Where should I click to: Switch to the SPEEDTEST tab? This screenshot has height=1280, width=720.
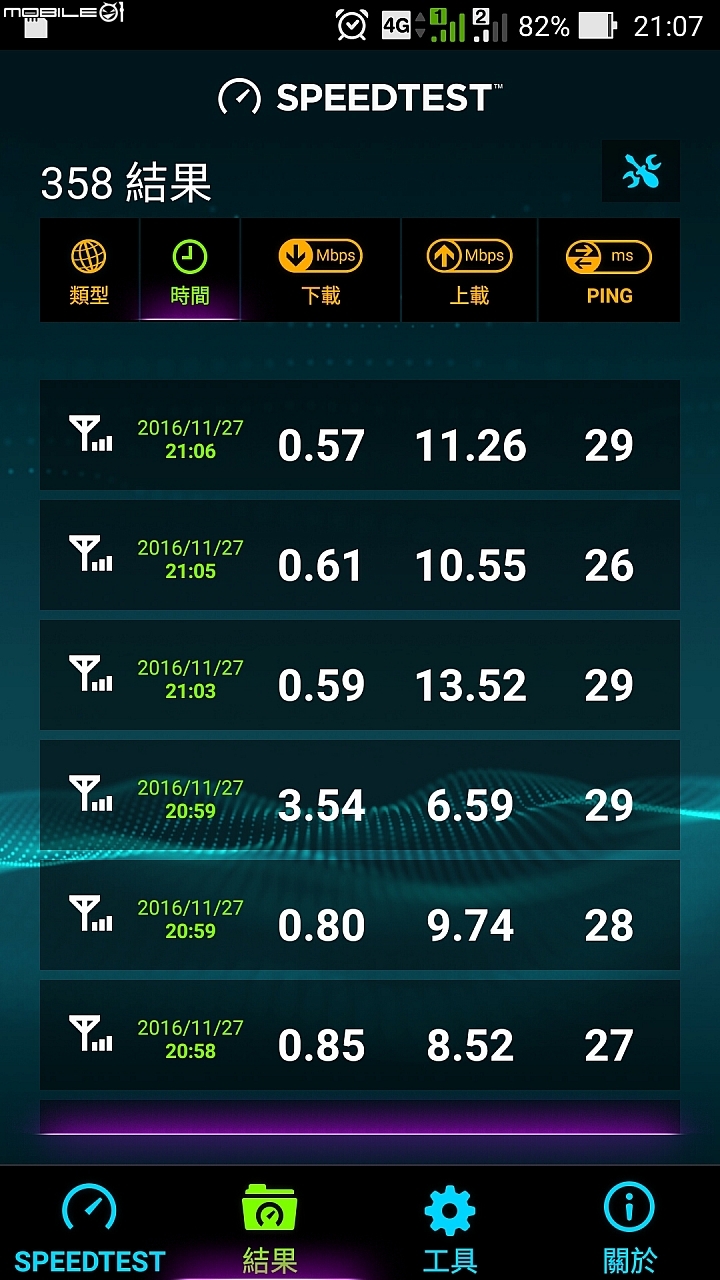[x=90, y=1227]
